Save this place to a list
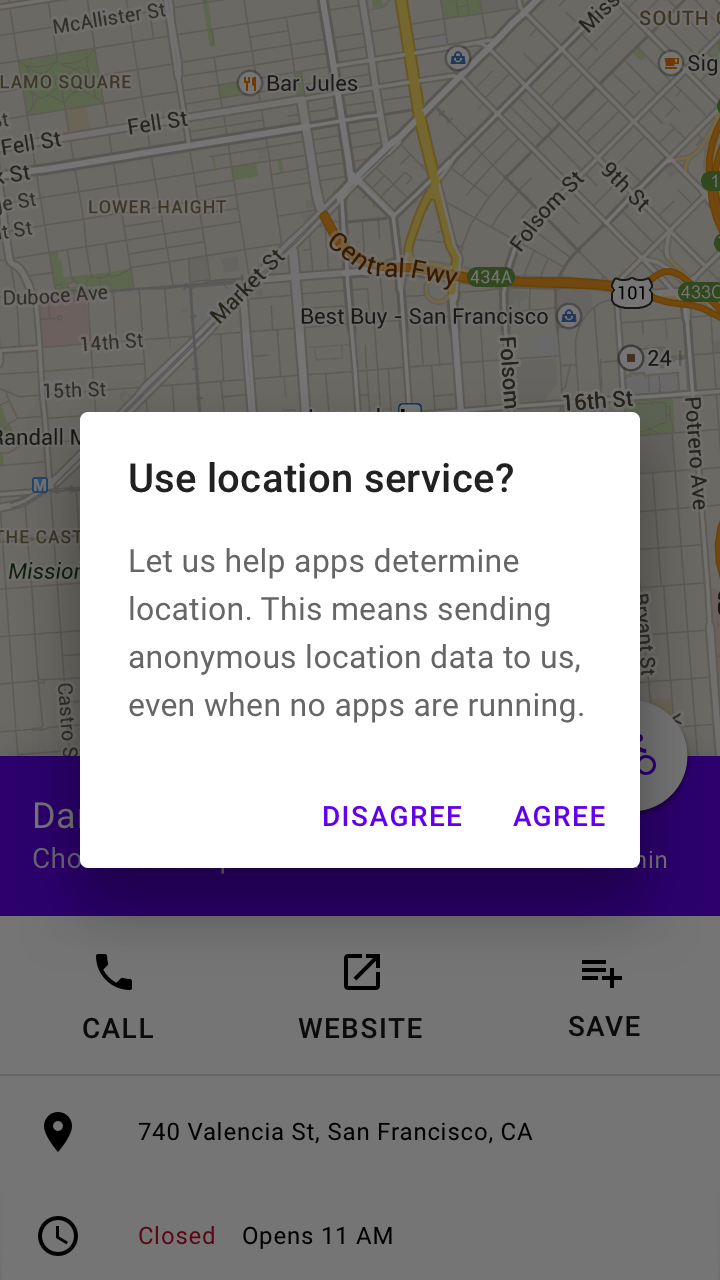The height and width of the screenshot is (1280, 720). (x=604, y=996)
